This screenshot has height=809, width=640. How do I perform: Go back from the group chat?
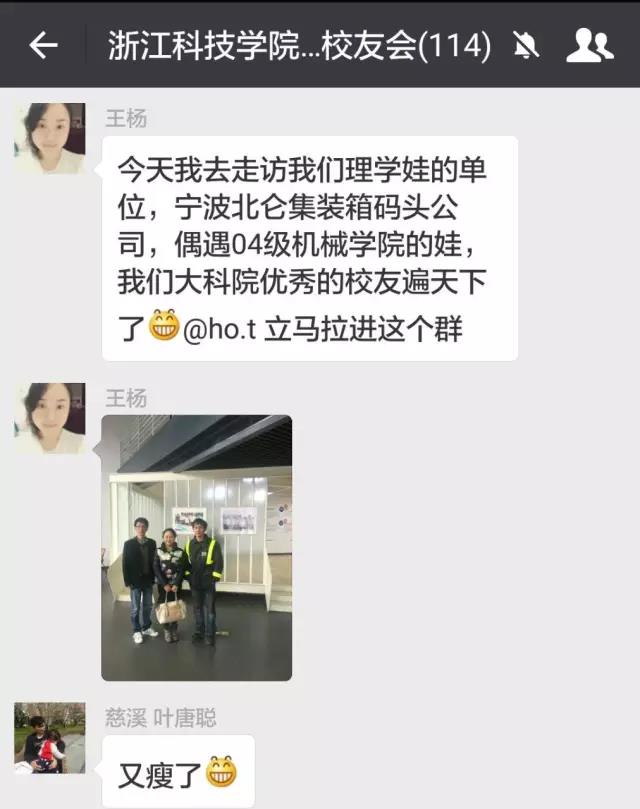tap(42, 45)
